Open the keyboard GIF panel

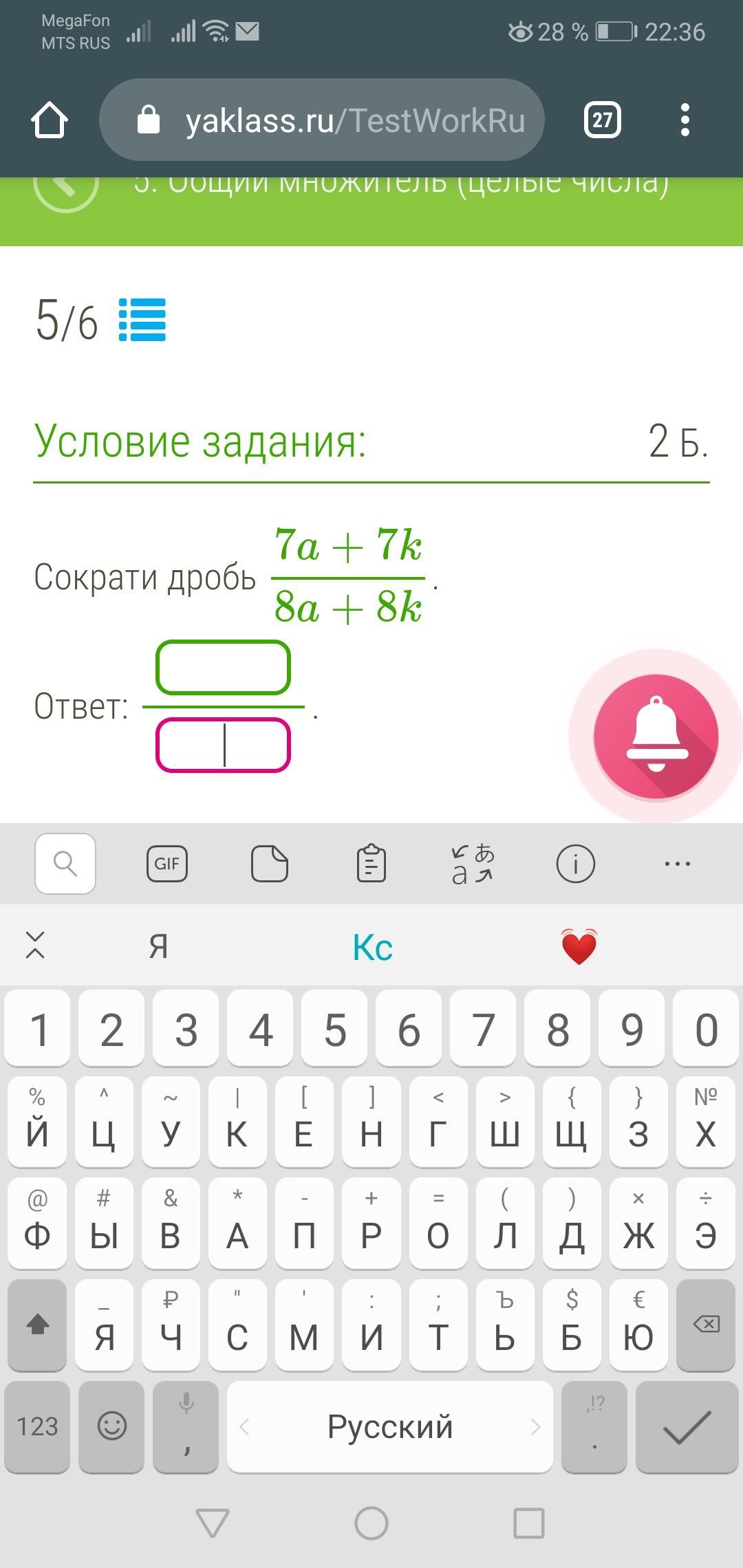(167, 863)
